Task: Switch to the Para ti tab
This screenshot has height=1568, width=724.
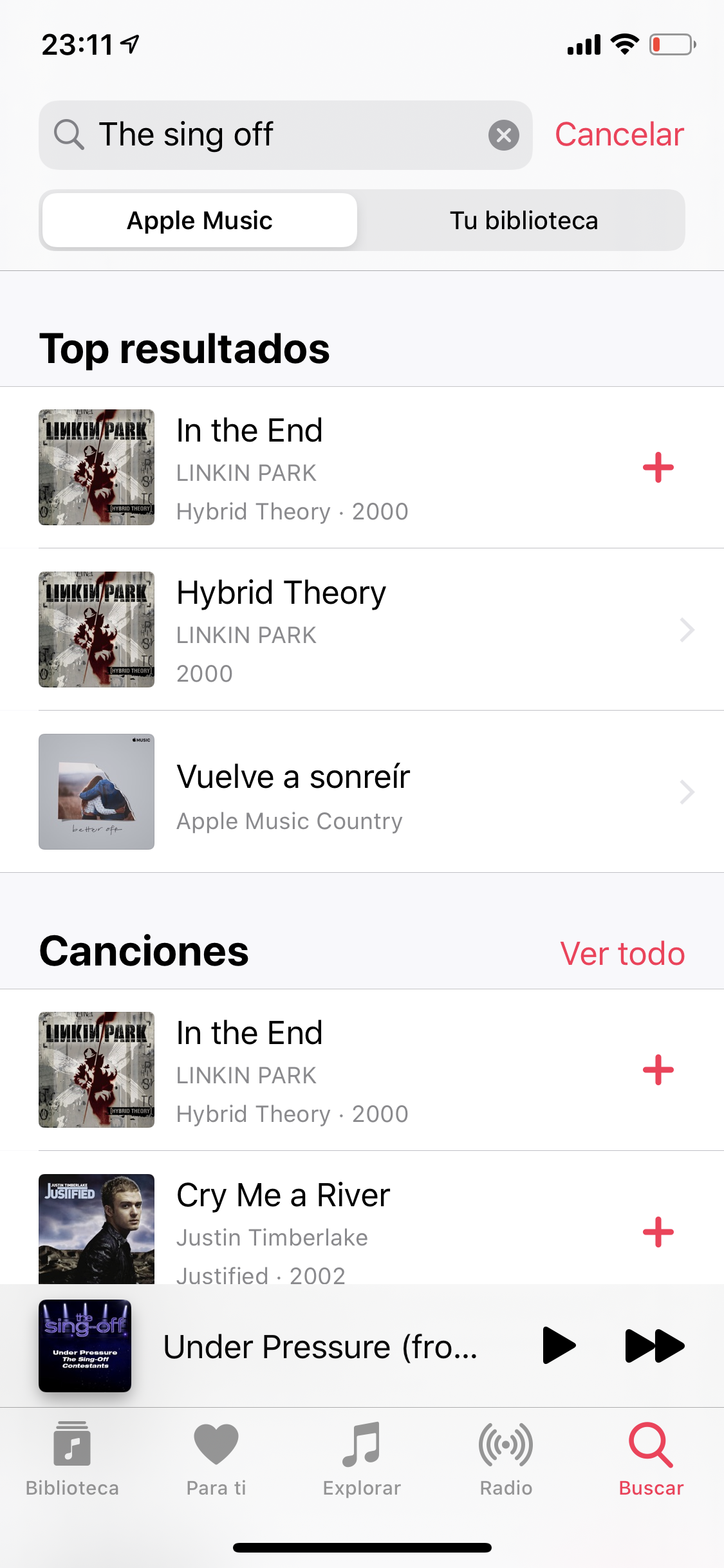Action: pyautogui.click(x=216, y=1459)
